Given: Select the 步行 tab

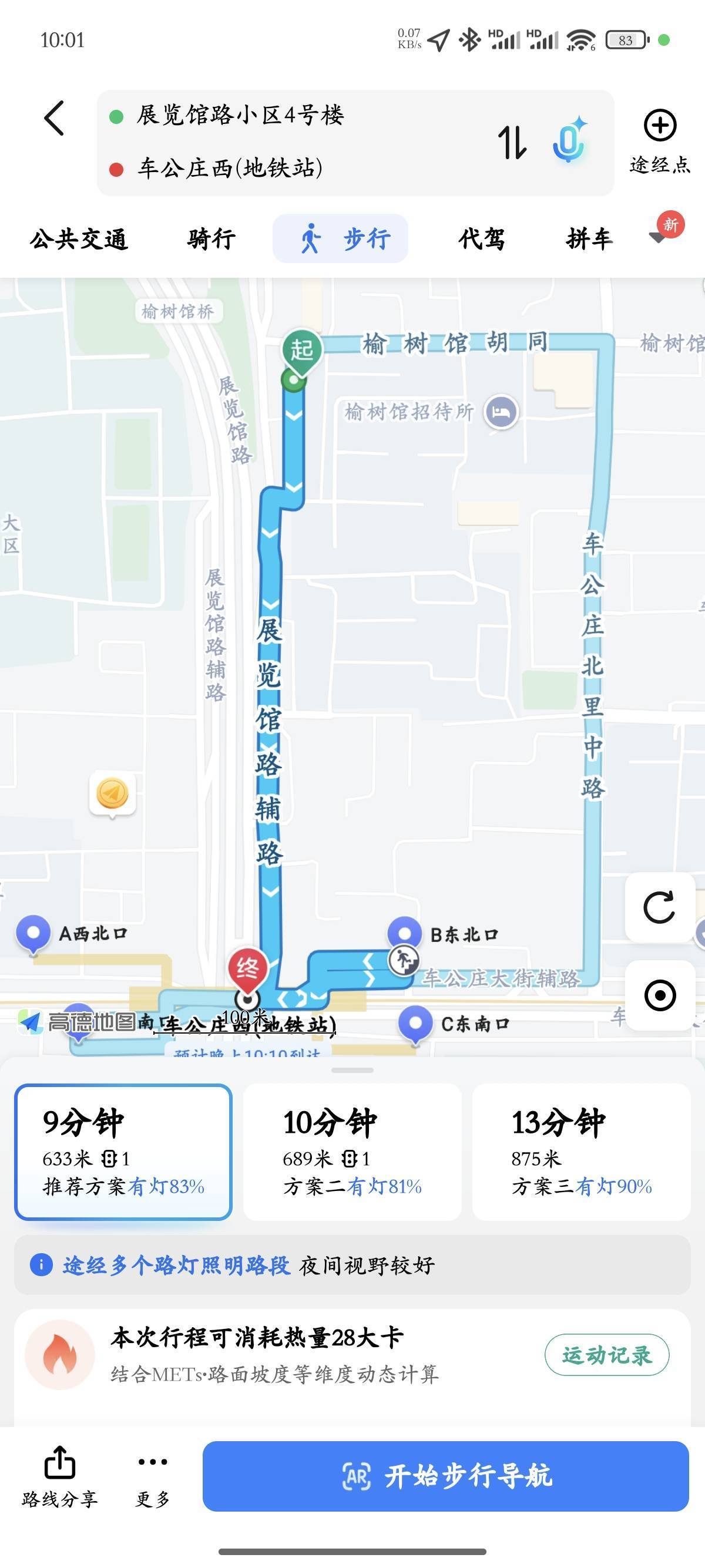Looking at the screenshot, I should click(x=340, y=238).
